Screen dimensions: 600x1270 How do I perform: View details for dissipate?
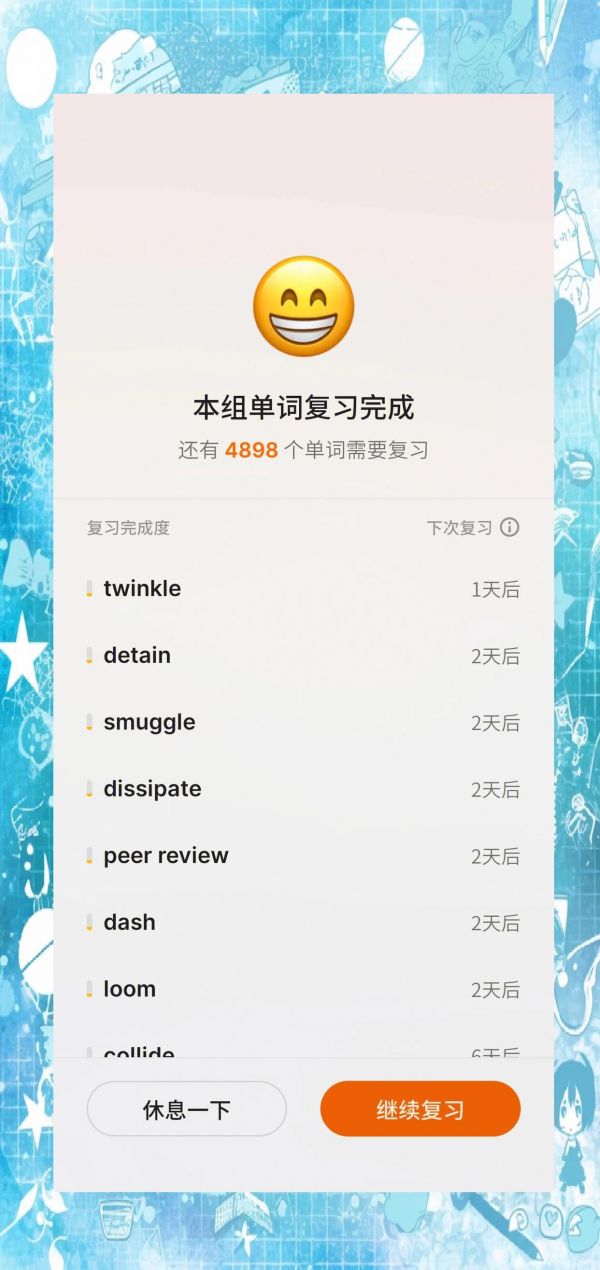point(303,789)
